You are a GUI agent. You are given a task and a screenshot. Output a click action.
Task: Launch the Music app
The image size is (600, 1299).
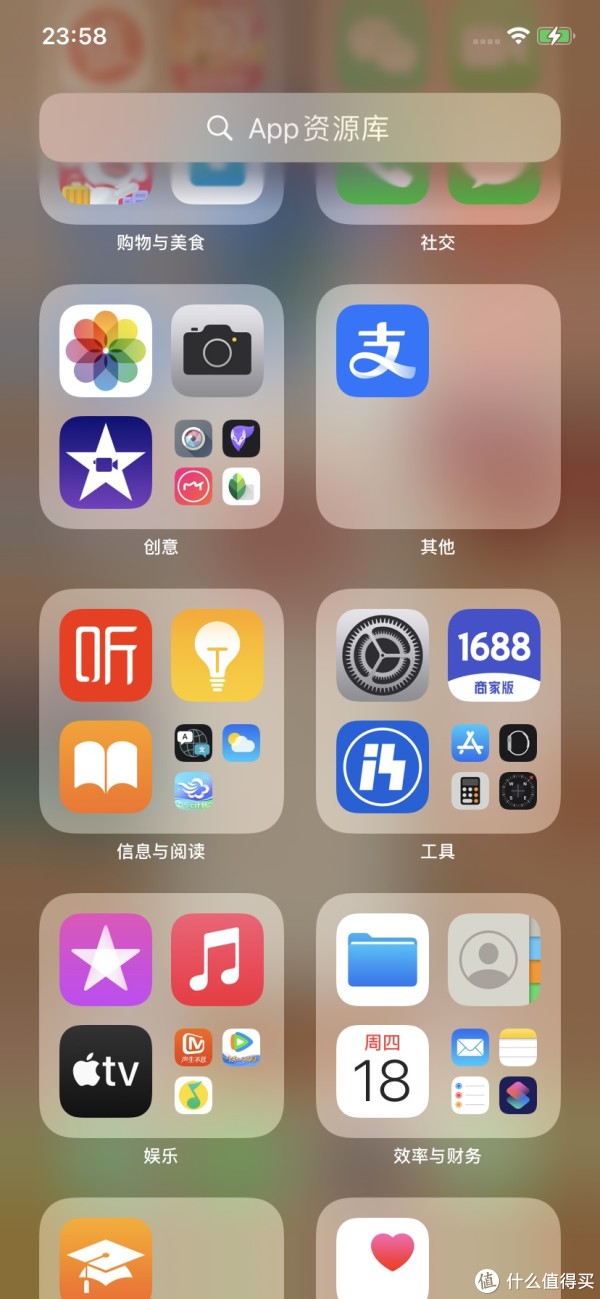coord(217,959)
